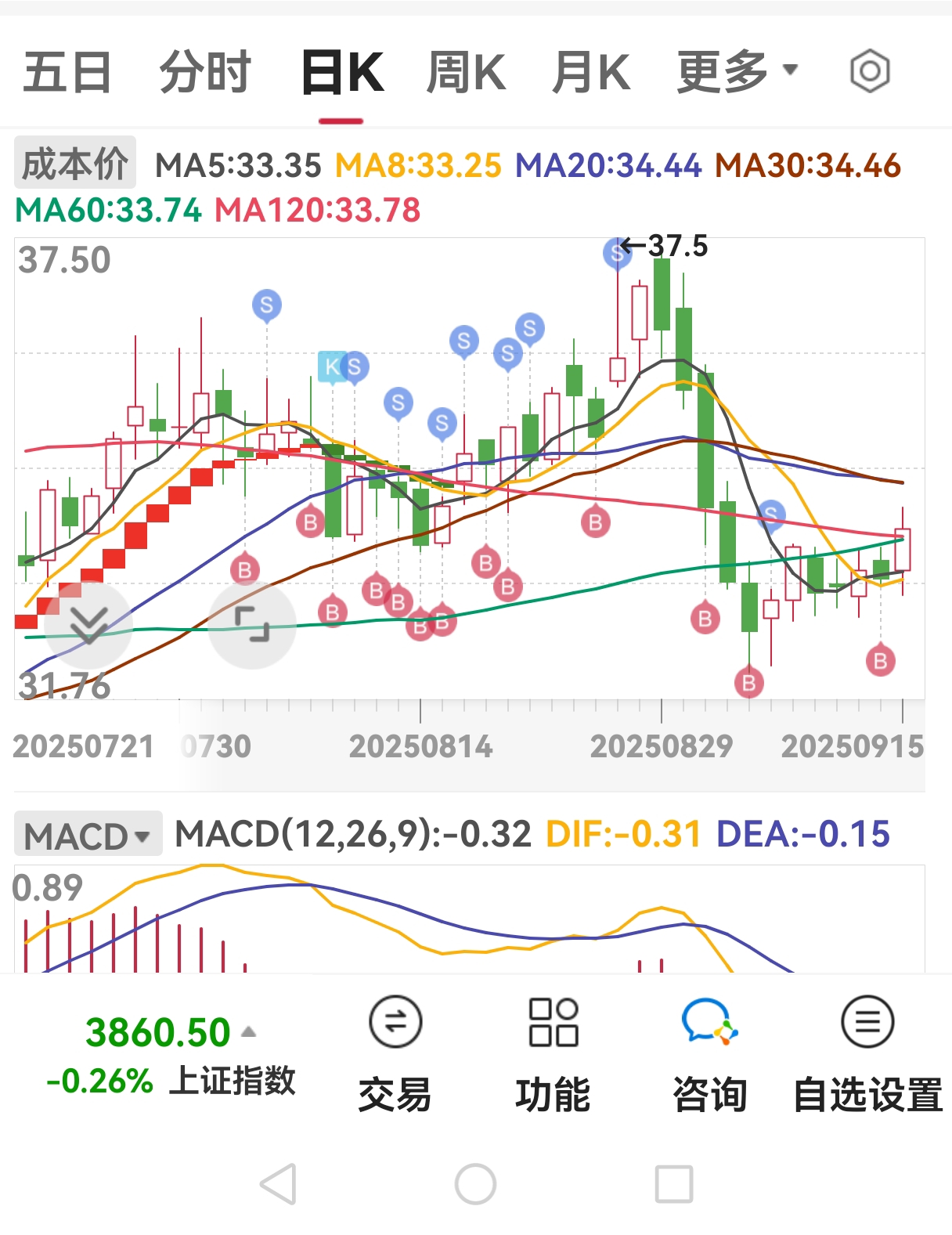Open 自选设置 watchlist settings
The height and width of the screenshot is (1235, 952).
click(x=867, y=1053)
